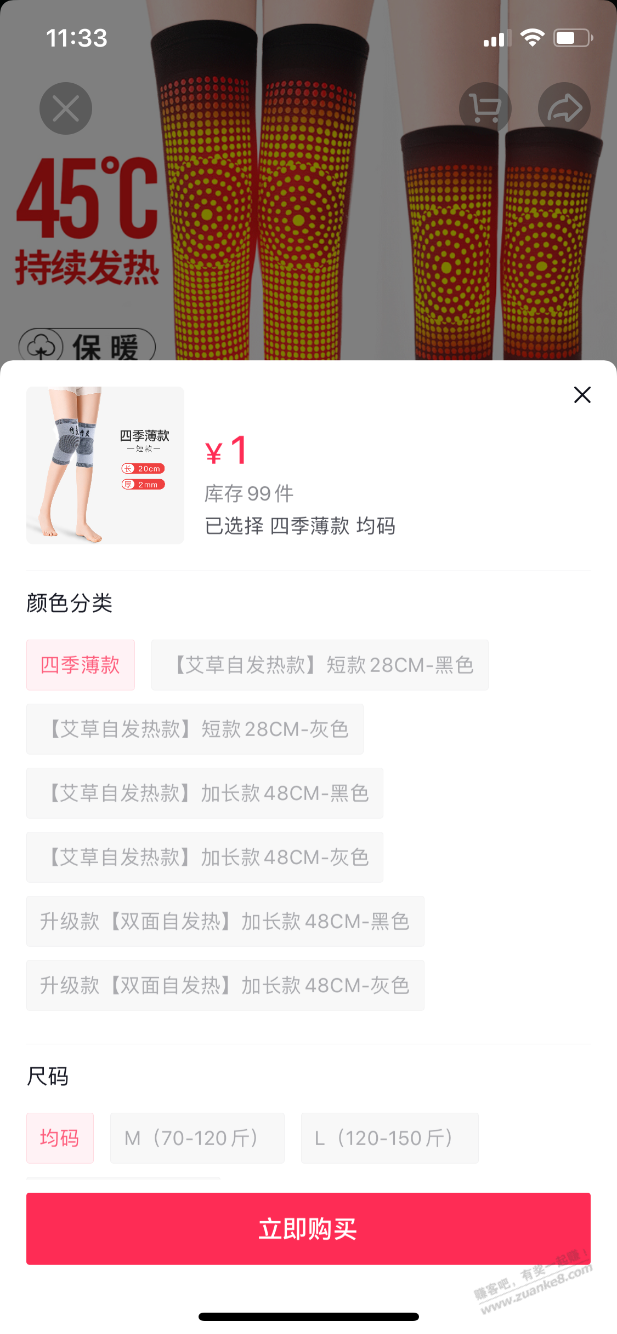This screenshot has height=1334, width=617.
Task: Select the 四季薄款 option
Action: [80, 665]
